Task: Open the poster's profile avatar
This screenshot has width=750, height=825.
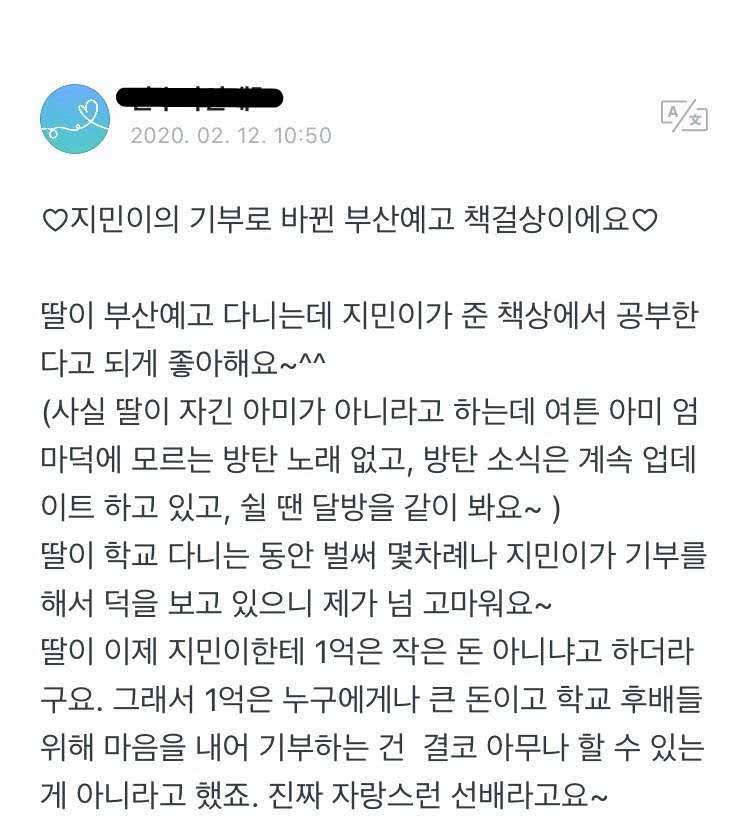Action: point(75,118)
